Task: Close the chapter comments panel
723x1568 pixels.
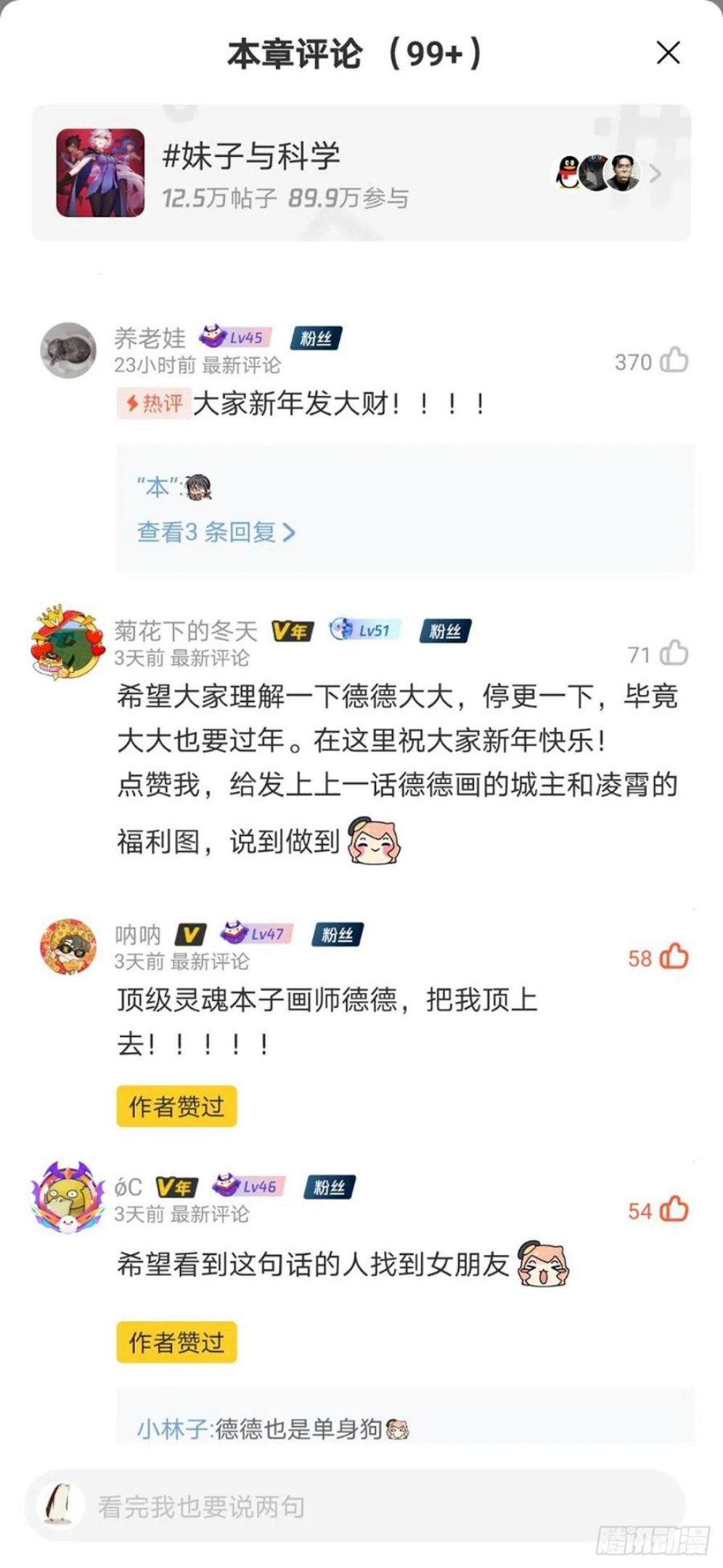Action: [x=668, y=53]
